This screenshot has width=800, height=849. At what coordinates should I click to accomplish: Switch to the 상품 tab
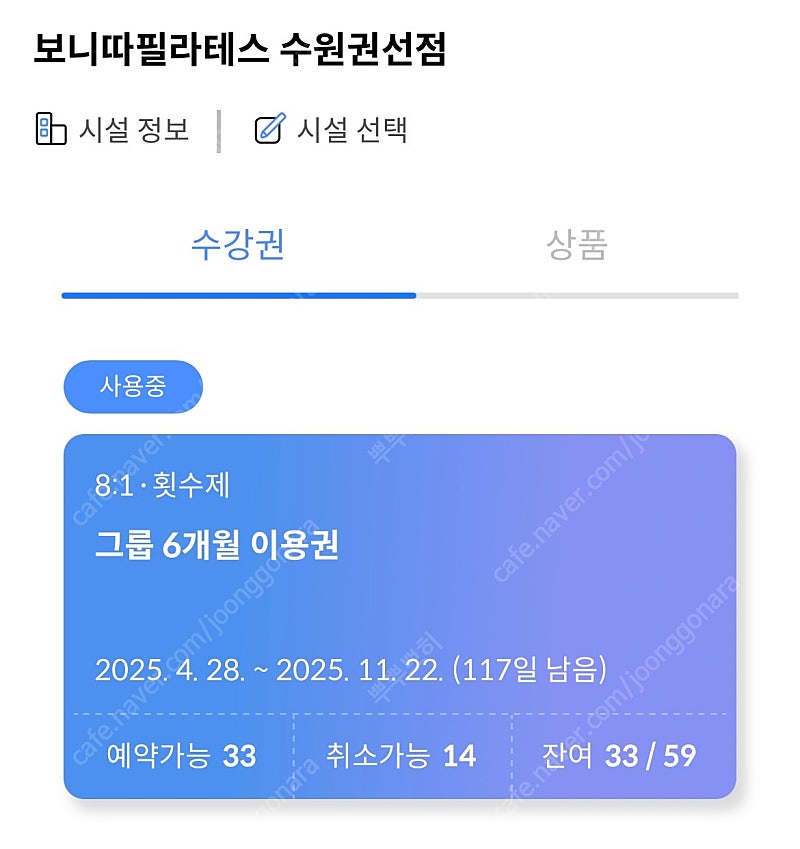[x=577, y=245]
